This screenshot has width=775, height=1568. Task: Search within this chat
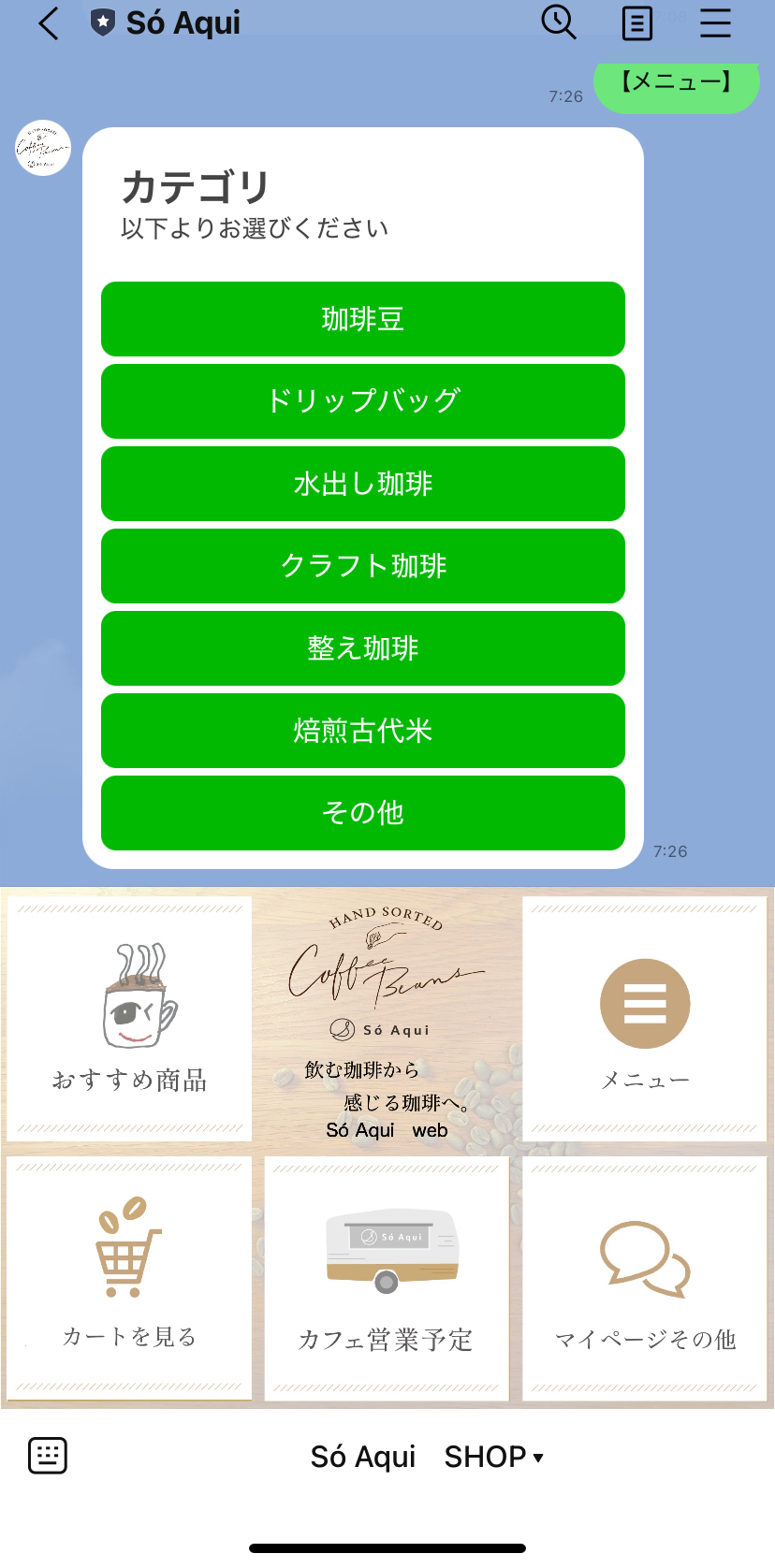(x=559, y=22)
